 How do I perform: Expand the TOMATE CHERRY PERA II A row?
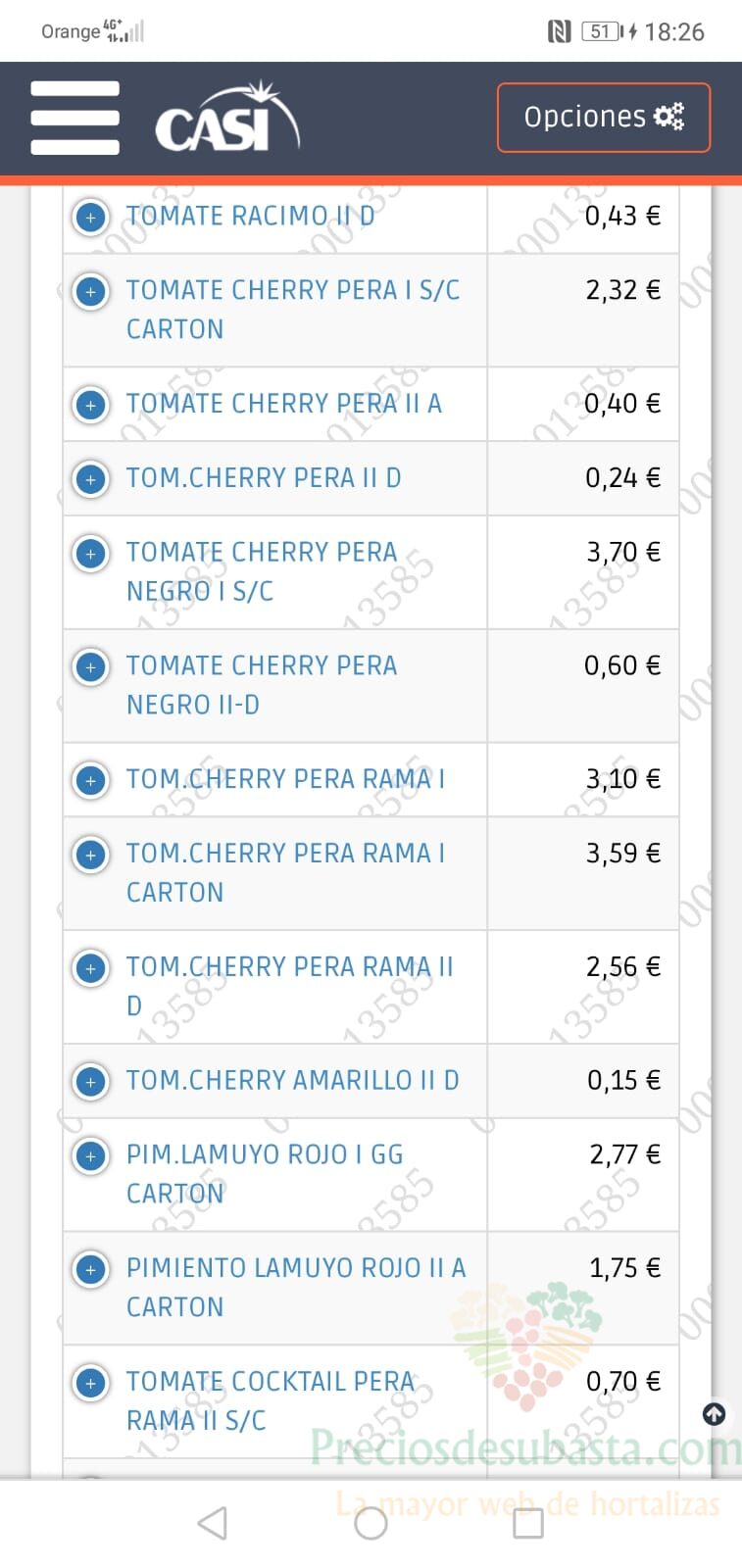(91, 405)
